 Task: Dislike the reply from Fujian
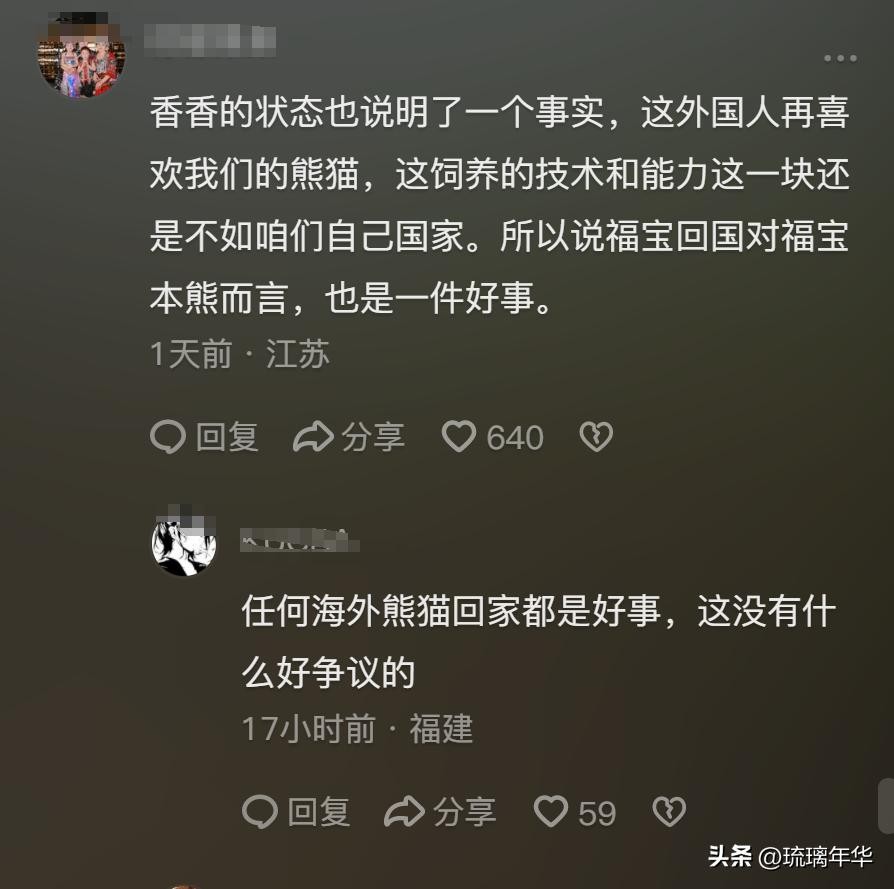tap(668, 811)
